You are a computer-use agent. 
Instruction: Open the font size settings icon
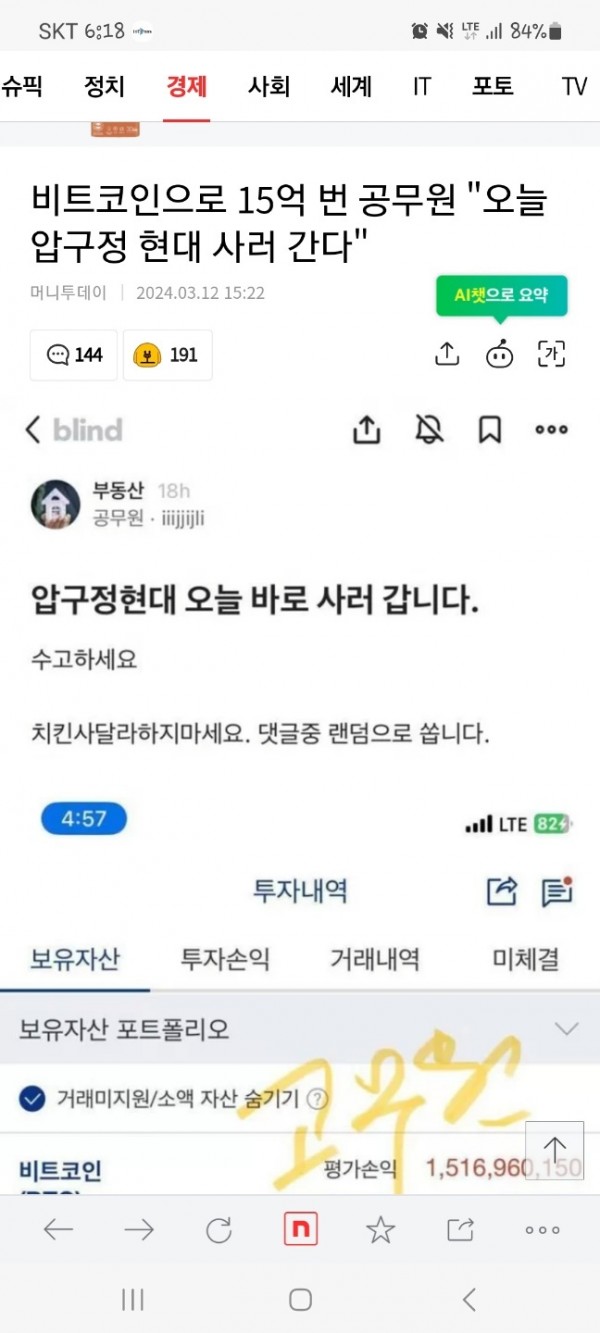552,353
